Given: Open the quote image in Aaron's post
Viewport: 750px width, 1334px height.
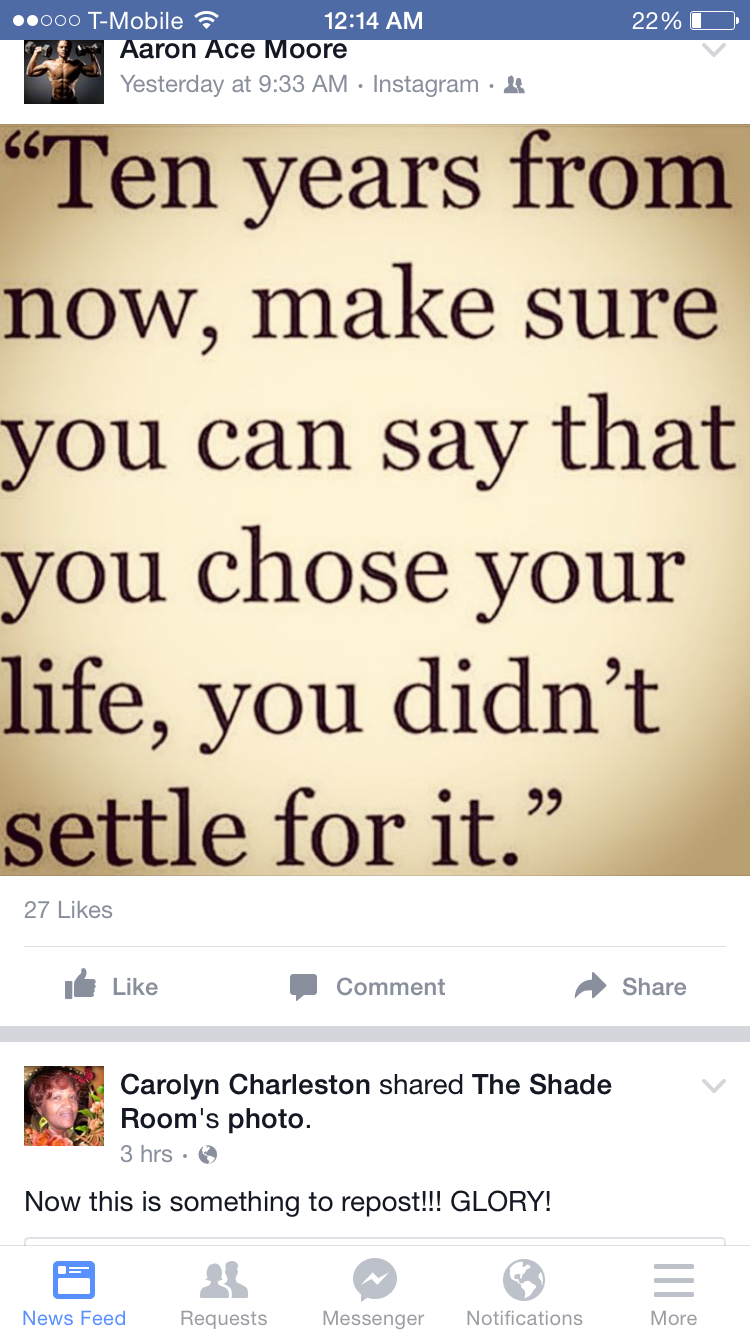Looking at the screenshot, I should [375, 500].
